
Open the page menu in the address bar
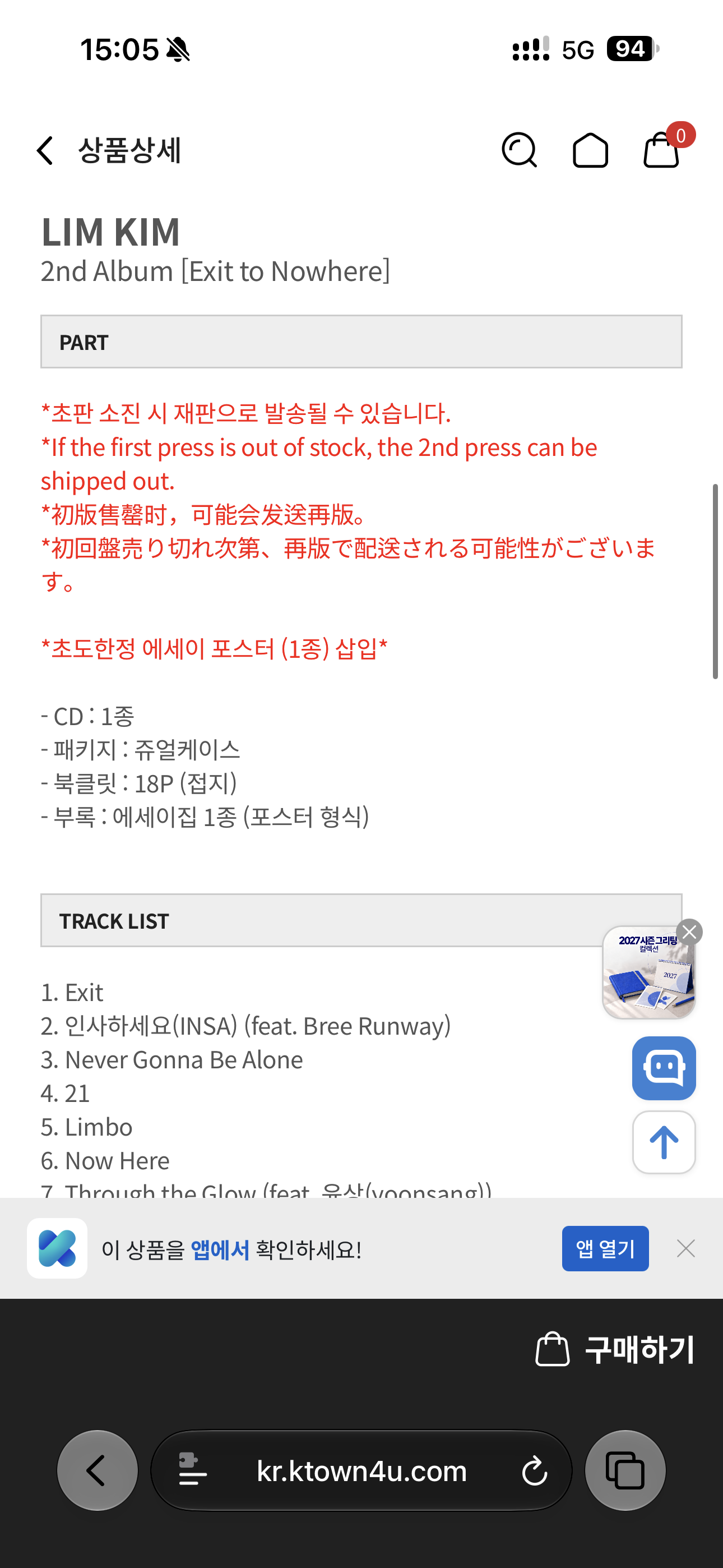[x=192, y=1470]
